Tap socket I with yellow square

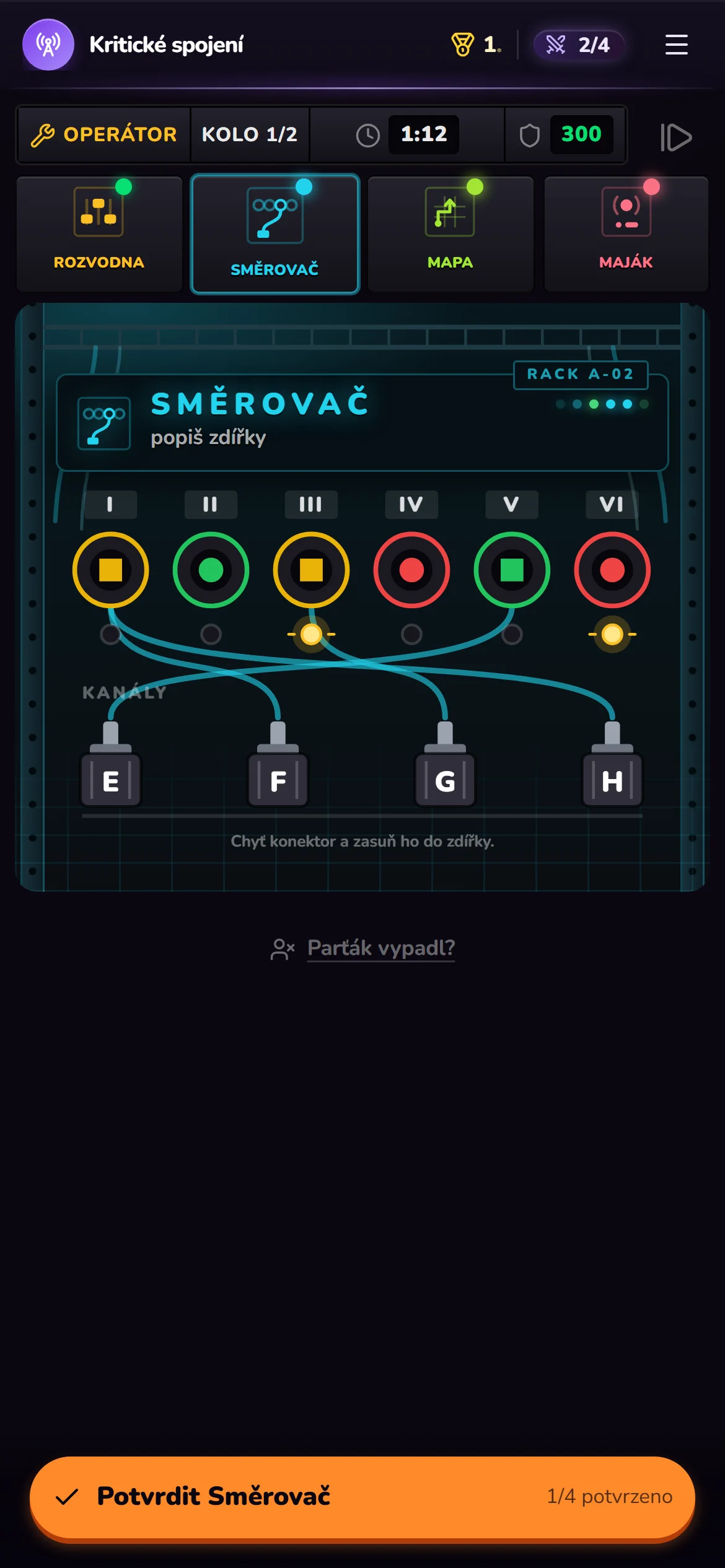(x=111, y=570)
